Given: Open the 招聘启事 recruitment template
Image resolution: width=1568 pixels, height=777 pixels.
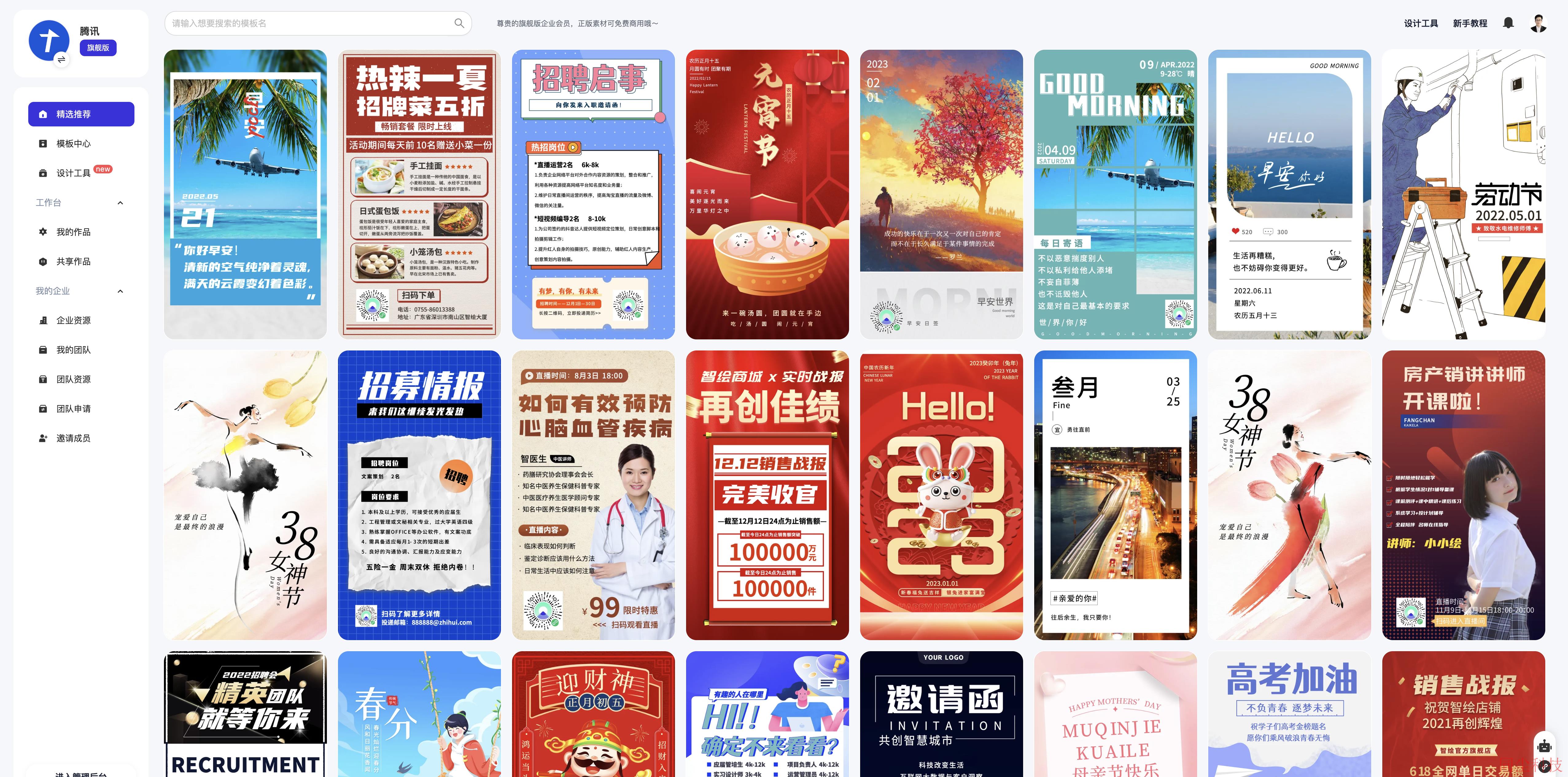Looking at the screenshot, I should point(593,195).
